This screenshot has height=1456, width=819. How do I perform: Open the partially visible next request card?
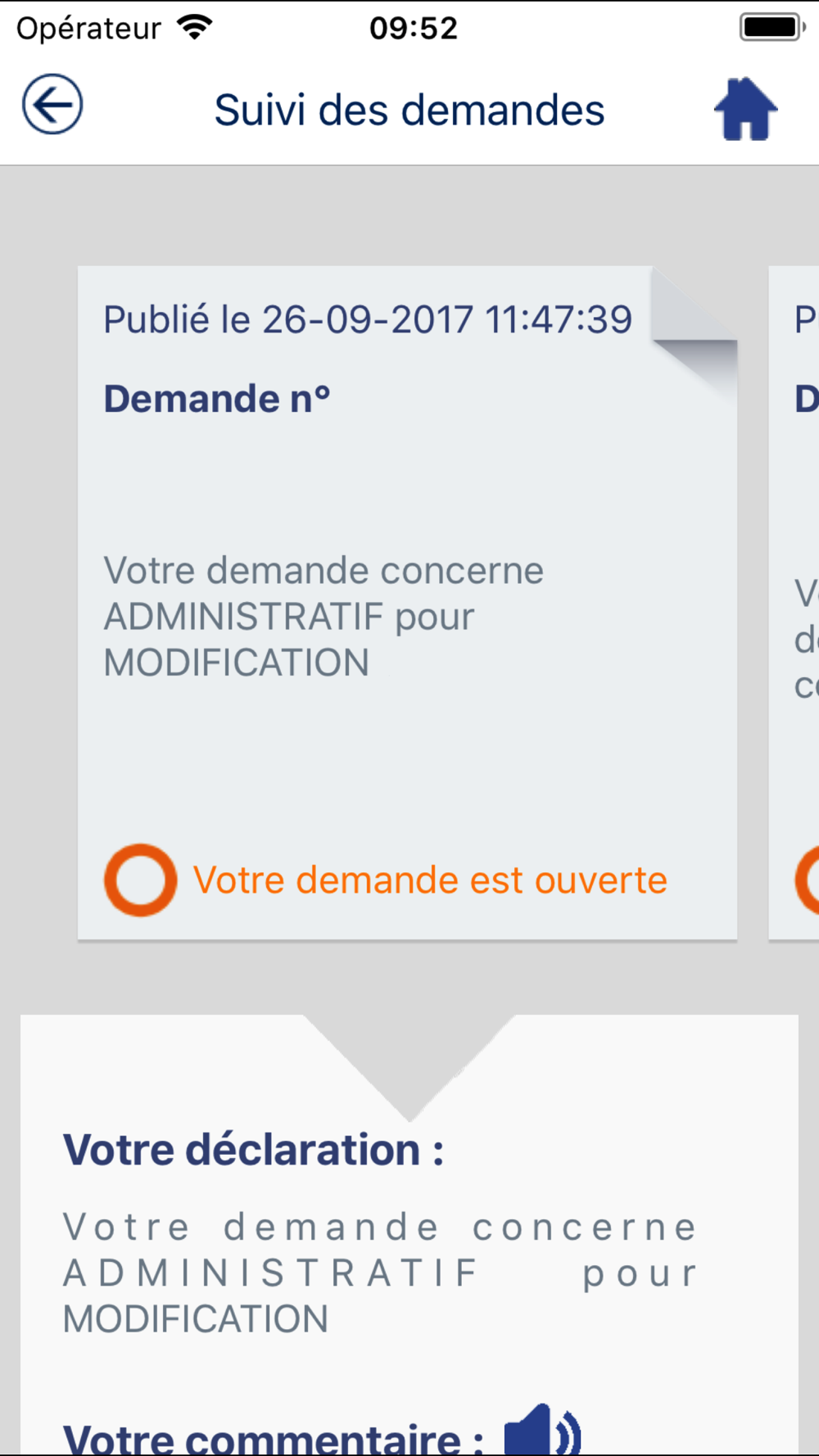tap(794, 603)
